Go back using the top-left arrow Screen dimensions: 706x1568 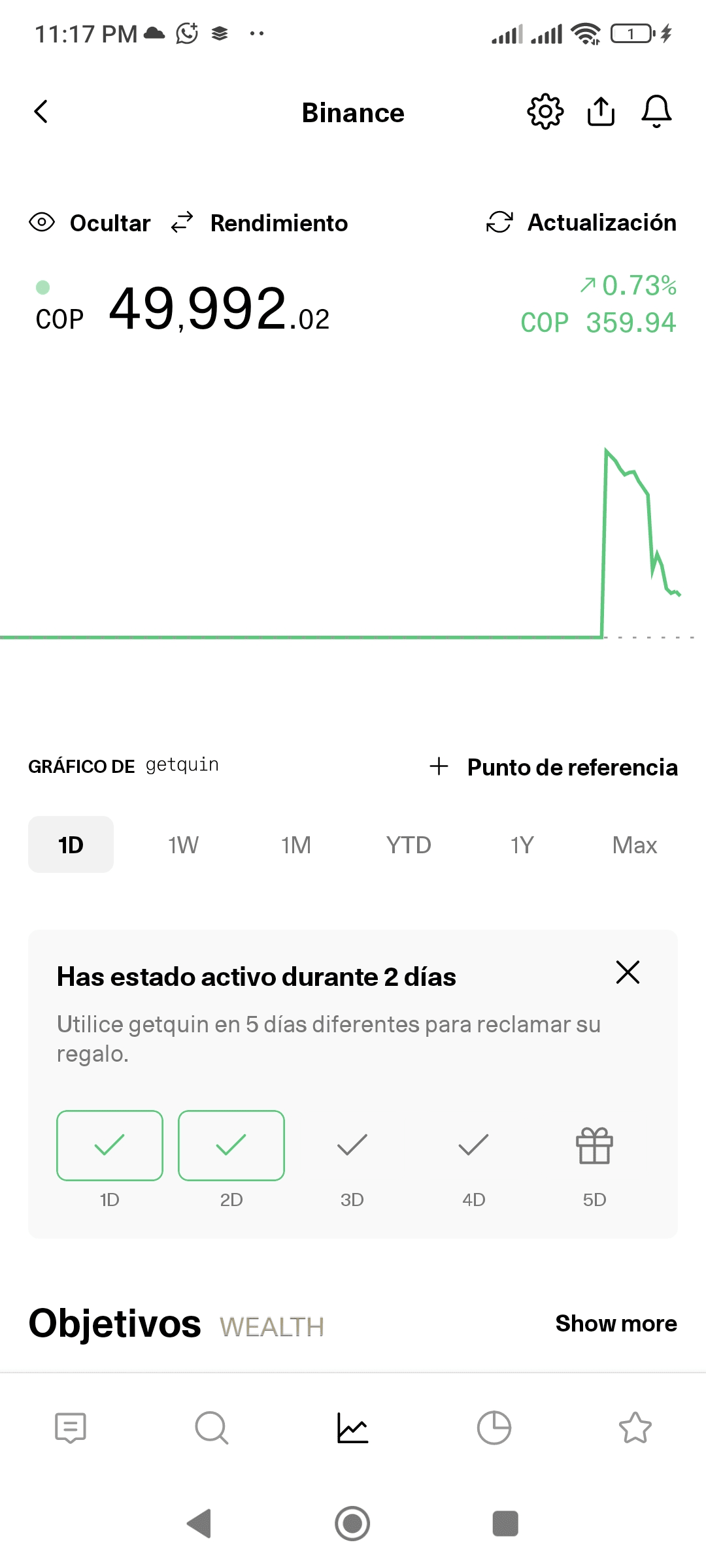pos(41,112)
